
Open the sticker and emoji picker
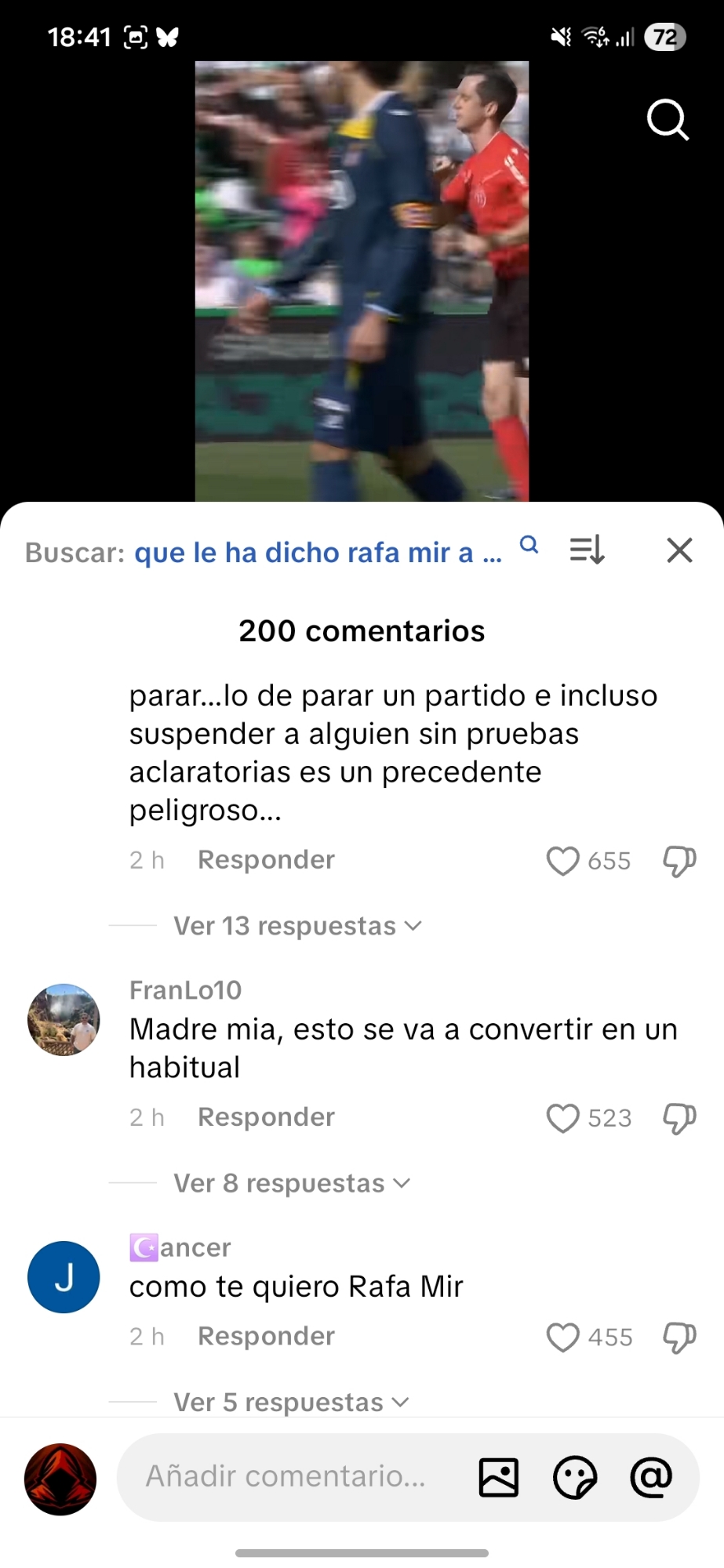click(575, 1477)
